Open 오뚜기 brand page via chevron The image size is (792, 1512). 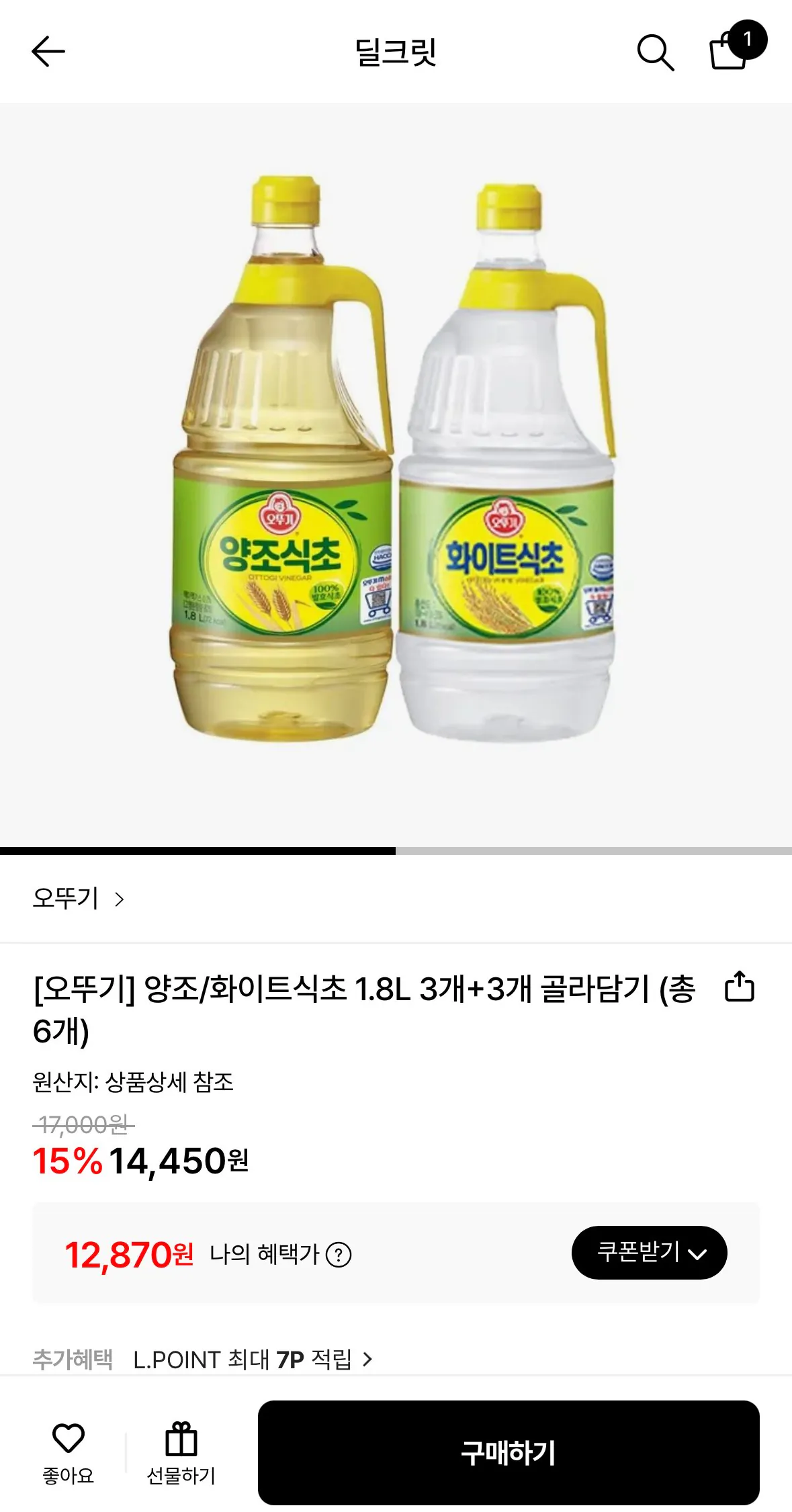click(118, 902)
